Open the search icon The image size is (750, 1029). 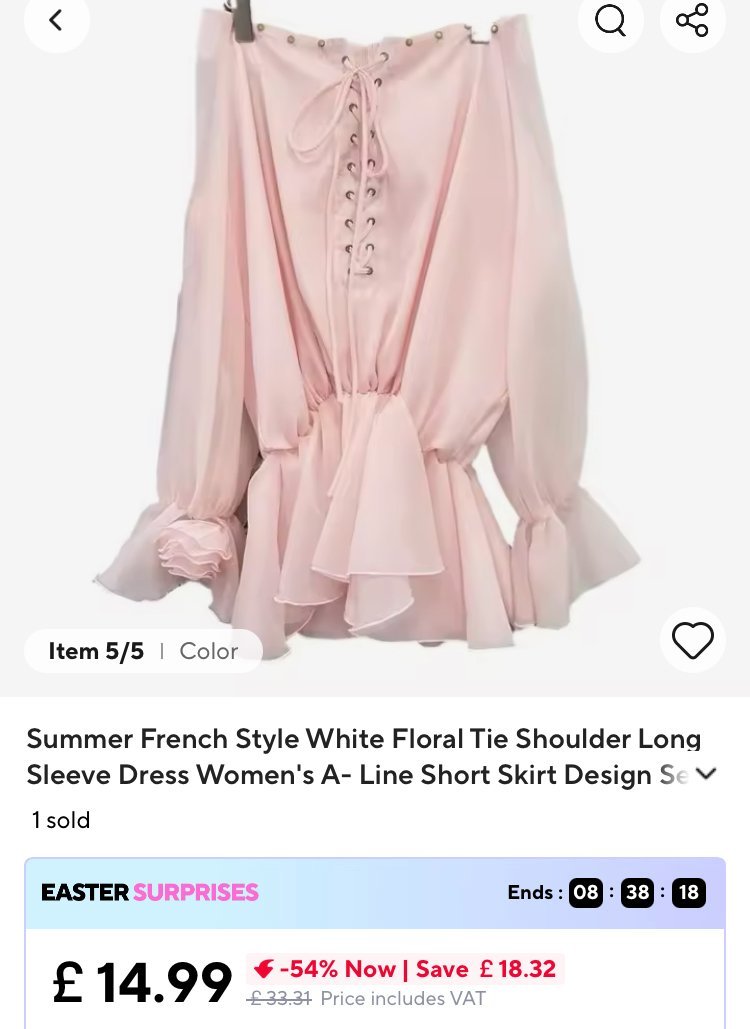tap(610, 20)
